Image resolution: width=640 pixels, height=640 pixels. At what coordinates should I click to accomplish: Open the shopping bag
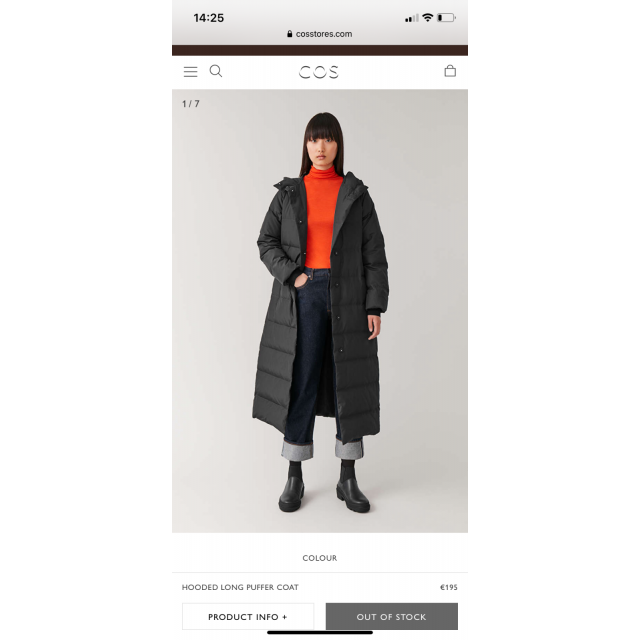coord(450,71)
